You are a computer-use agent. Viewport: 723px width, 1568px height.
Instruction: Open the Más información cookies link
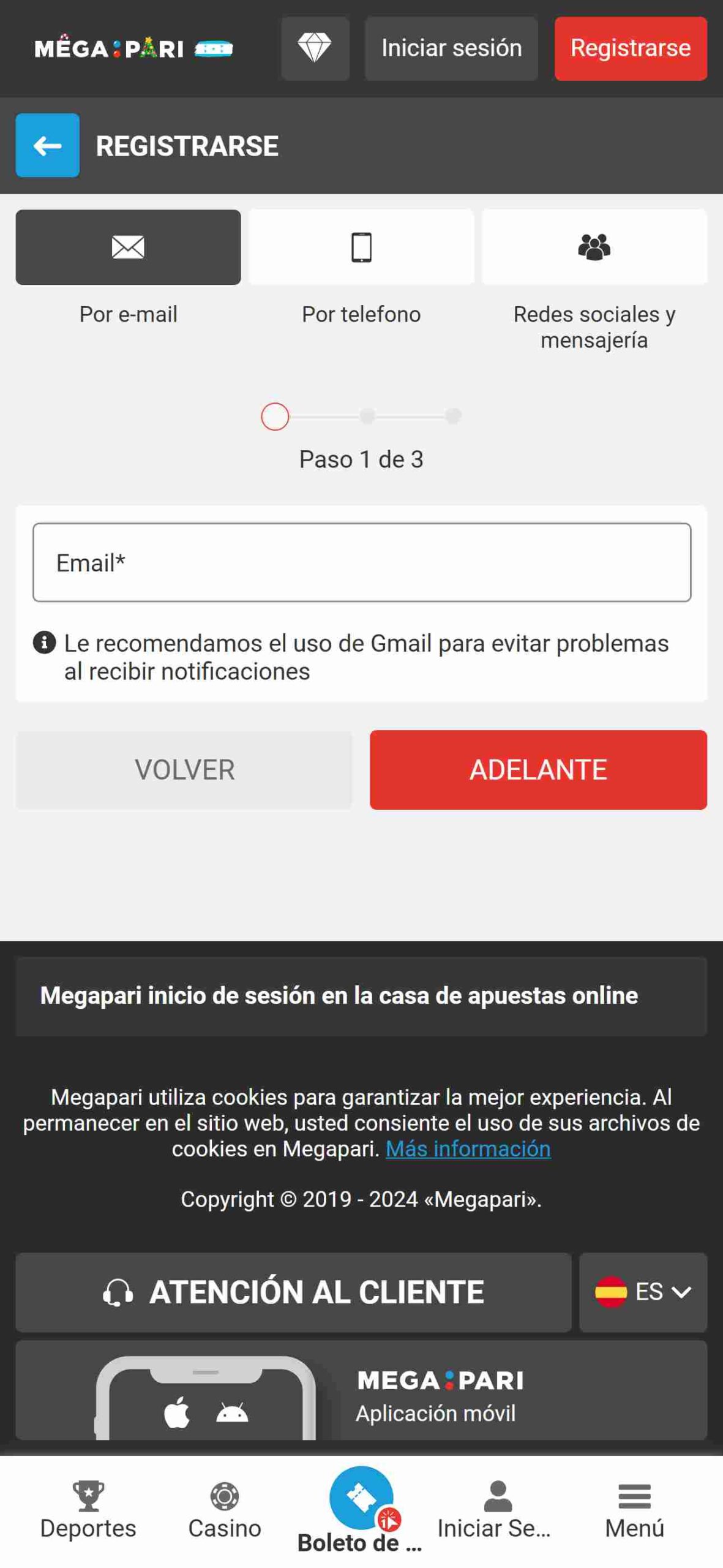[x=468, y=1148]
